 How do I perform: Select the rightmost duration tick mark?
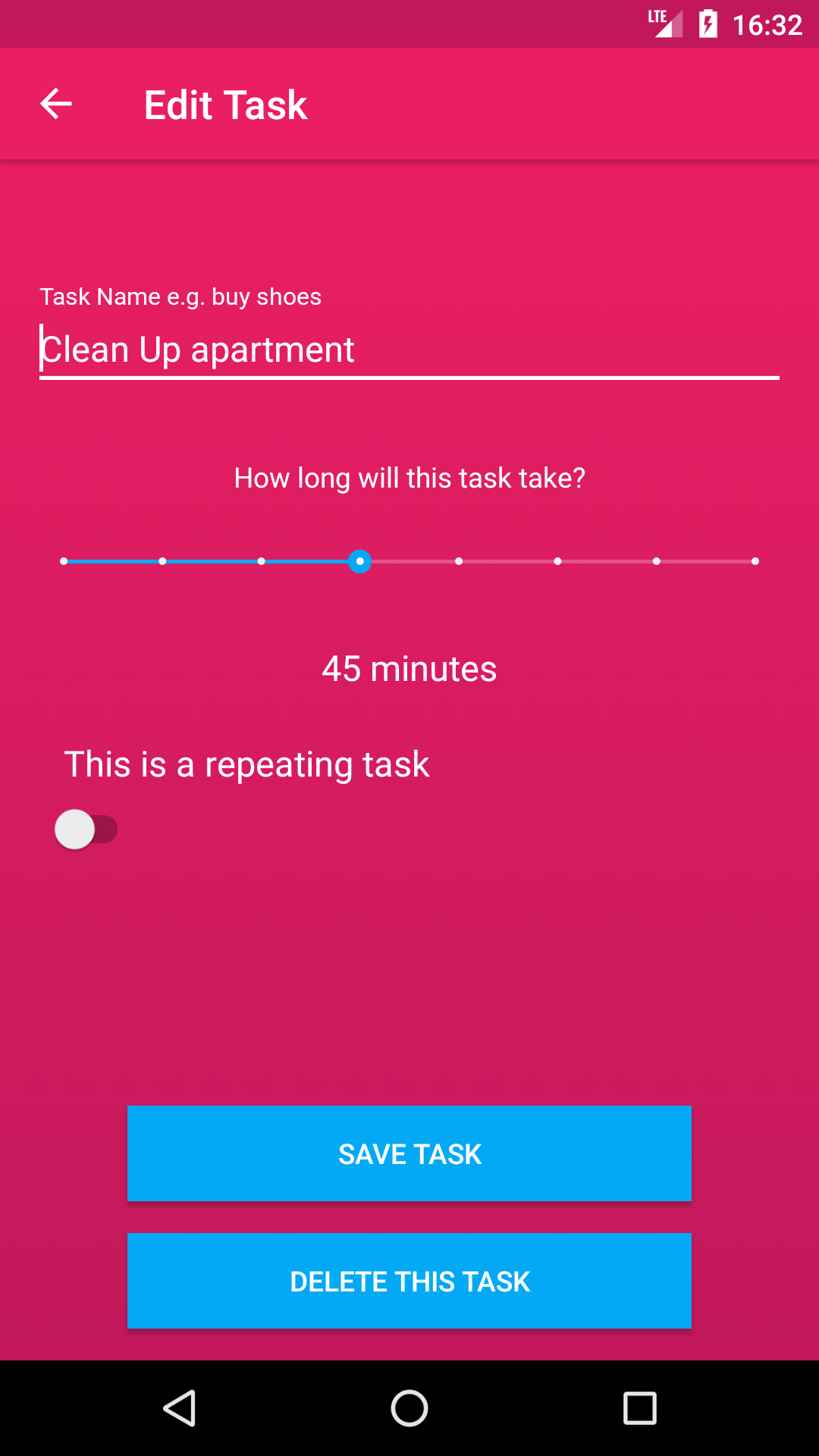[755, 561]
